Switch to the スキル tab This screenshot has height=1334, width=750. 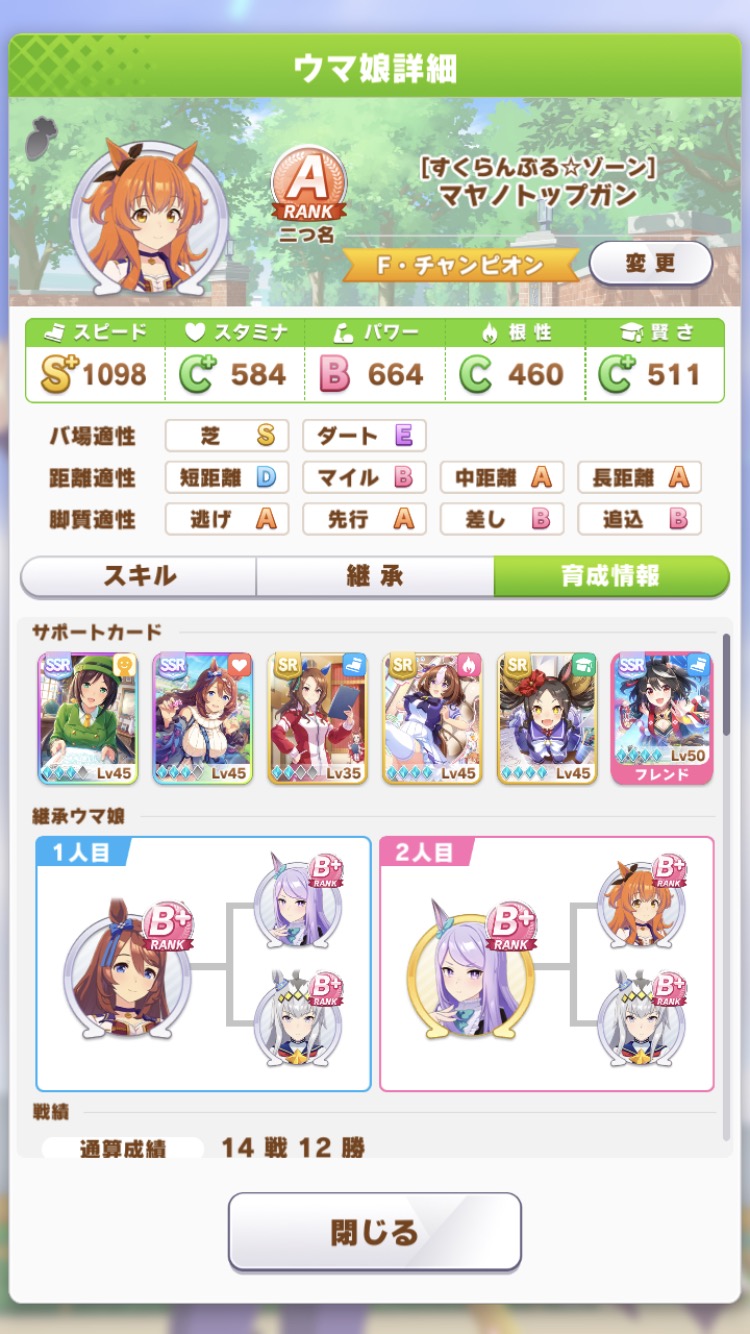point(139,576)
